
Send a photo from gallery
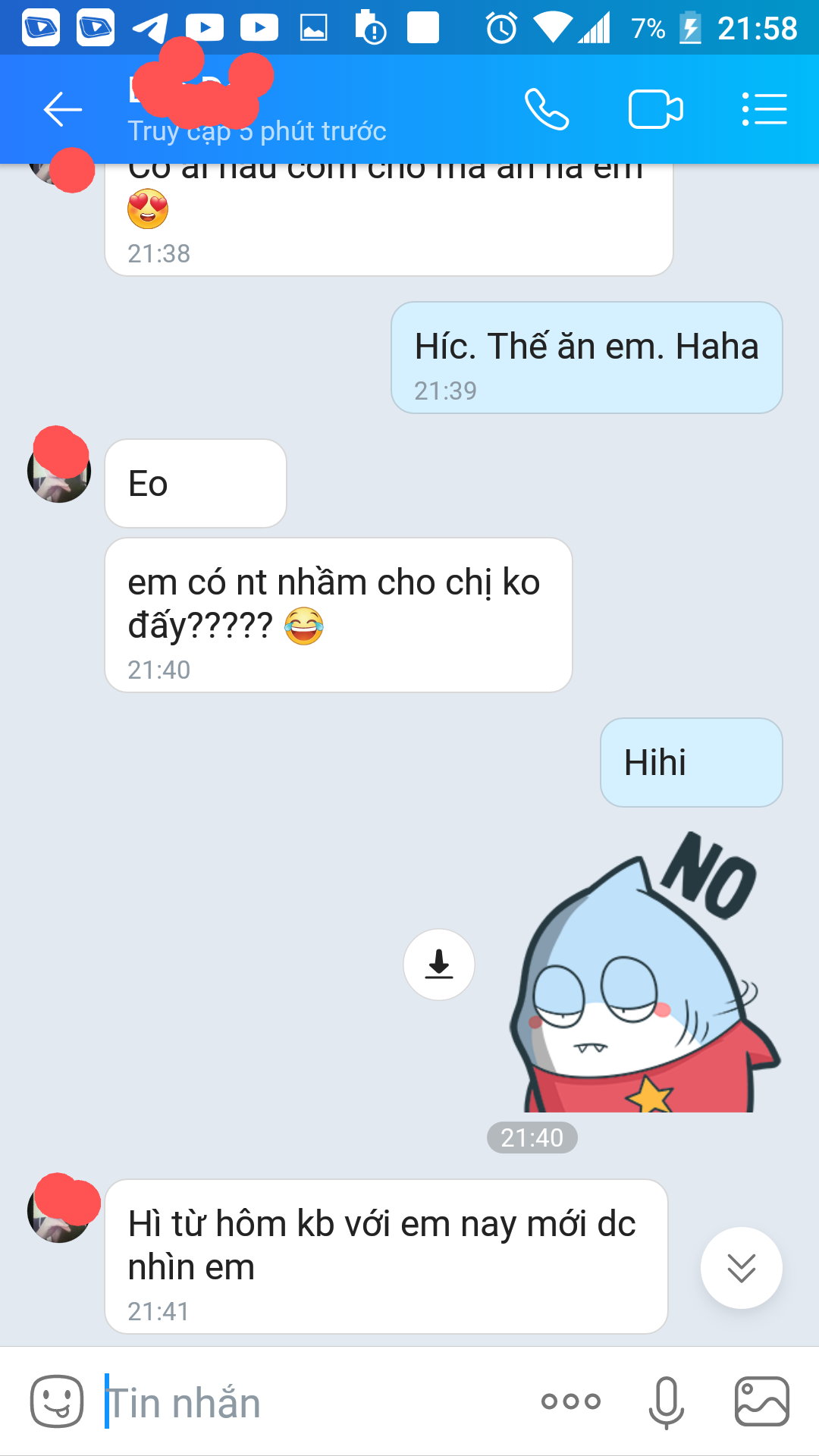(762, 1401)
